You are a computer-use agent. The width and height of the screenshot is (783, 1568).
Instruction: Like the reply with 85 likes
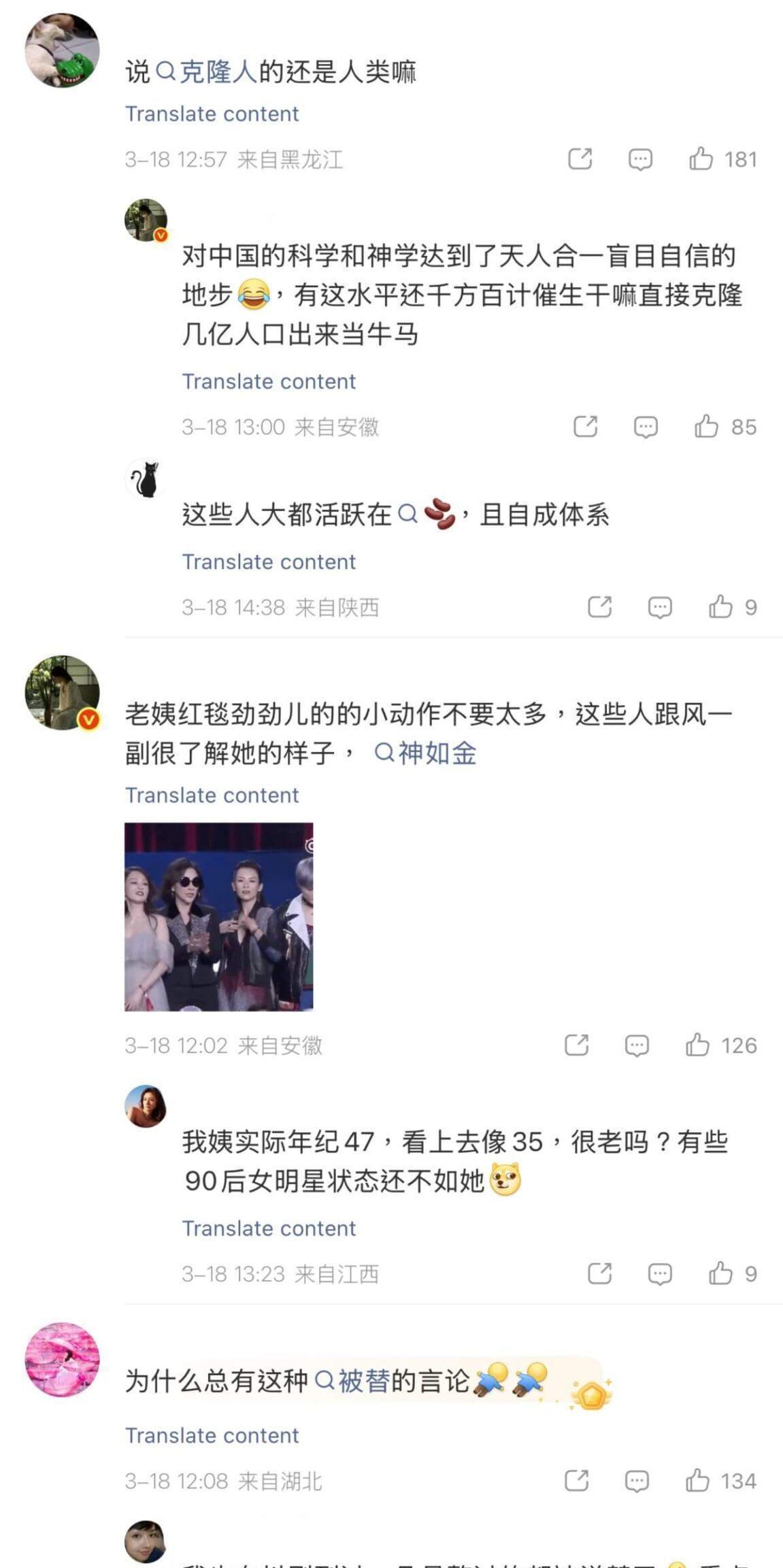tap(706, 427)
